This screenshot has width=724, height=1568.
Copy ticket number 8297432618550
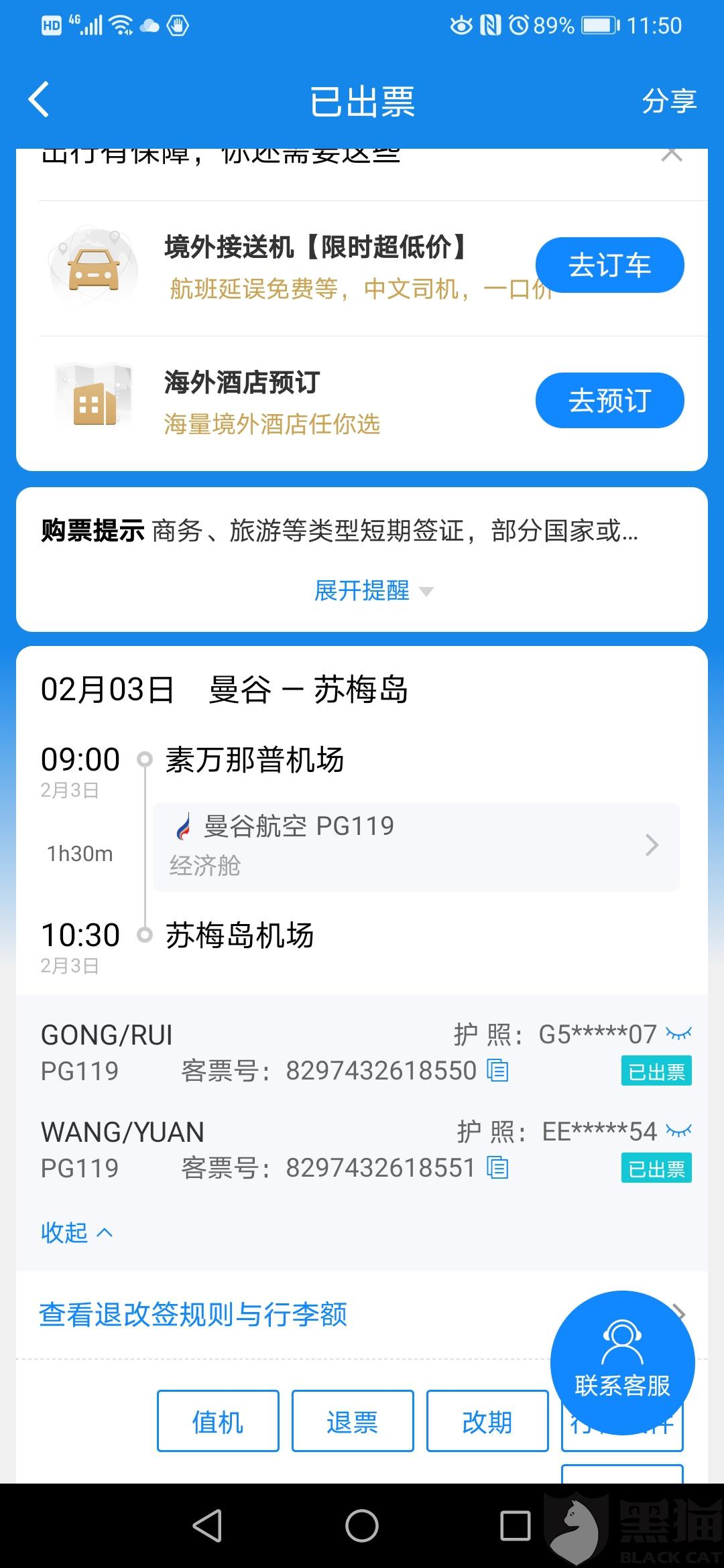point(497,1070)
